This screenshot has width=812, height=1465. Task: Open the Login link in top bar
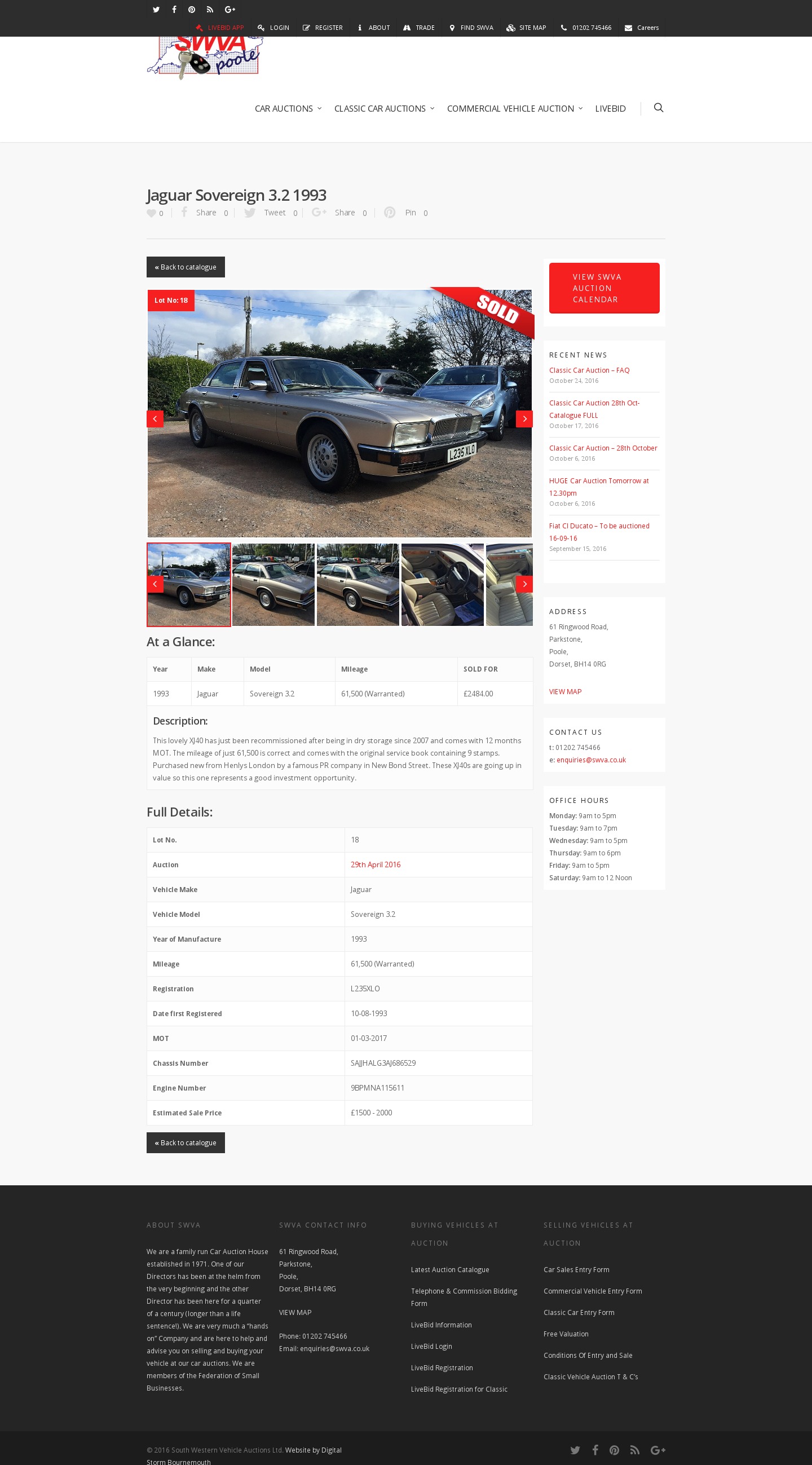273,27
